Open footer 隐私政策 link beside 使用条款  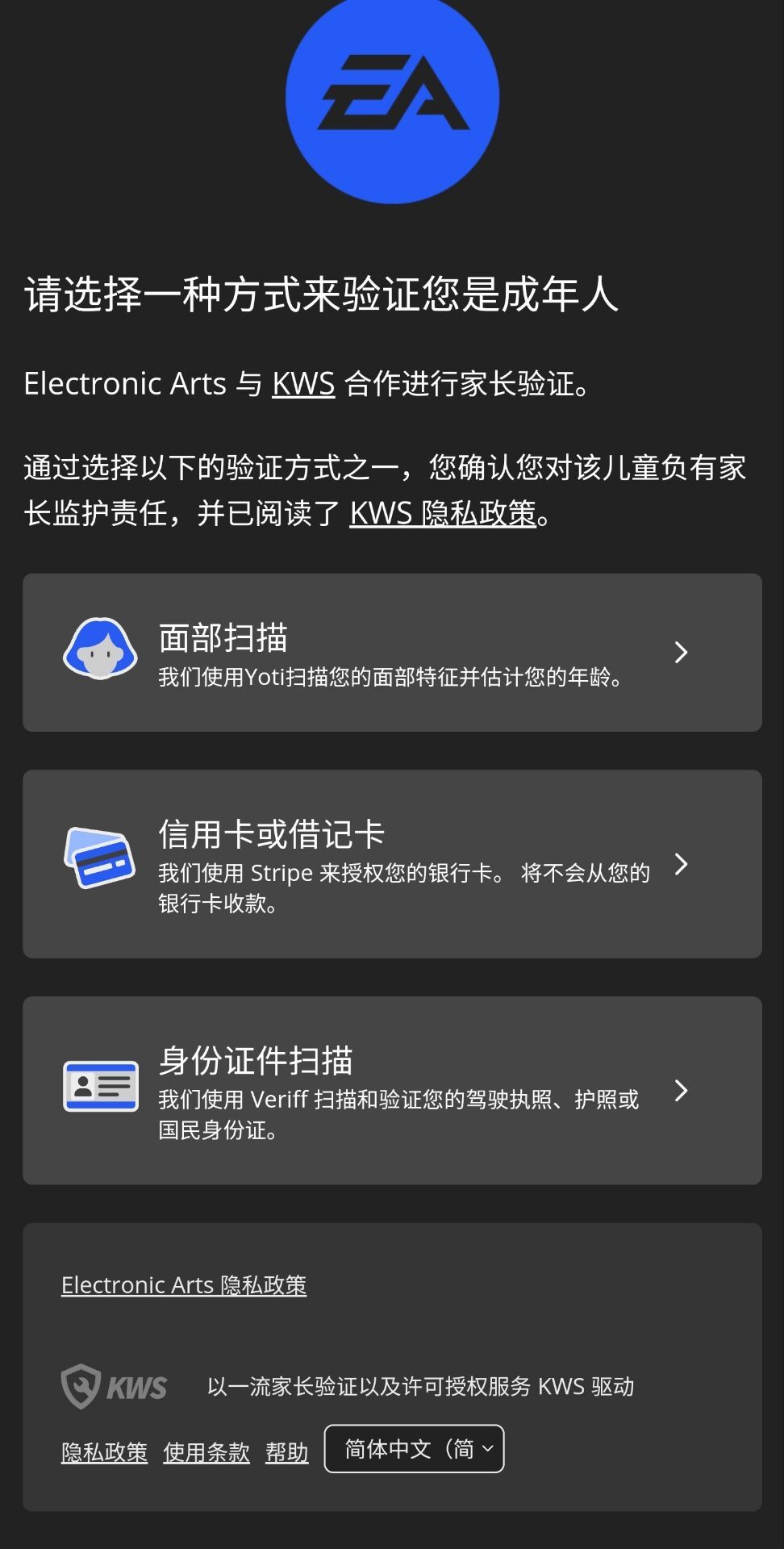pos(104,1452)
